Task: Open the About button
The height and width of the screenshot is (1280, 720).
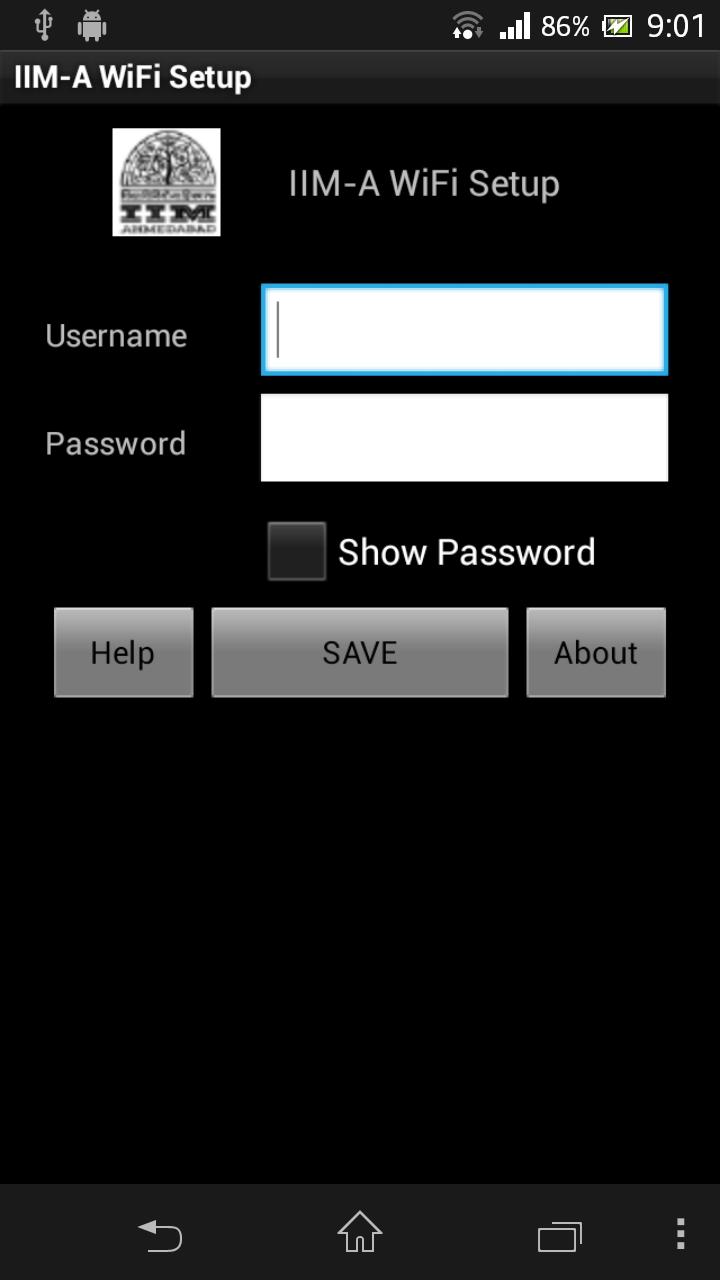Action: click(x=596, y=652)
